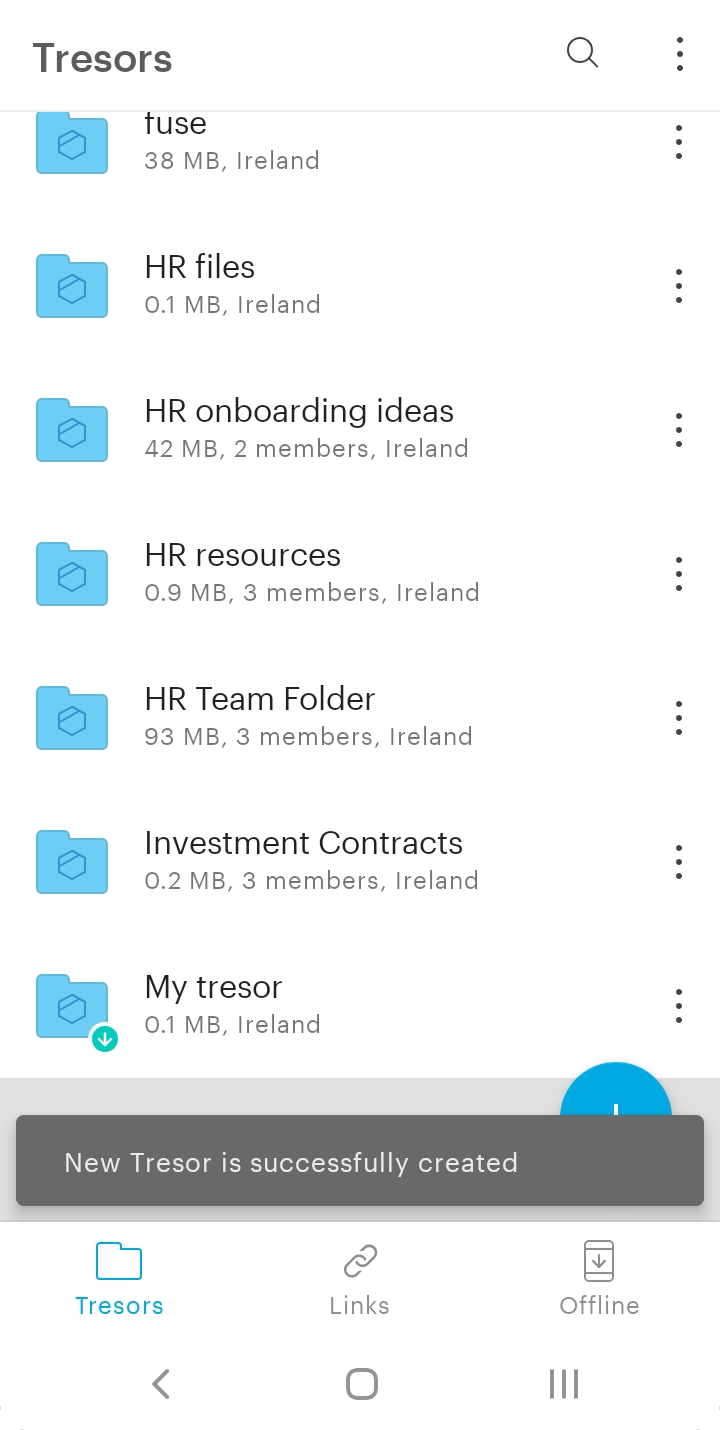
Task: Switch to the Links tab
Action: [360, 1279]
